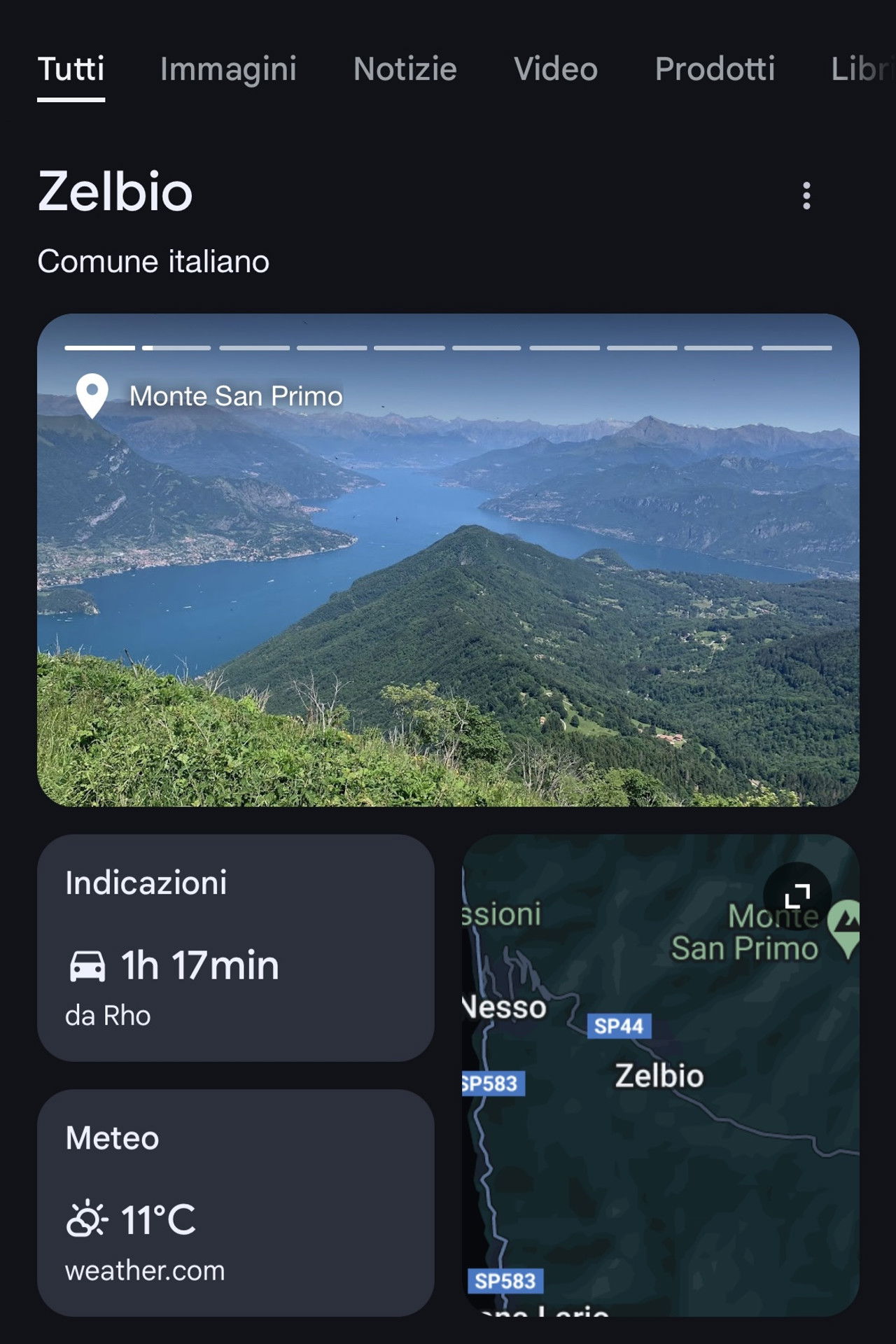Open the Notizie tab
This screenshot has width=896, height=1344.
pyautogui.click(x=405, y=69)
